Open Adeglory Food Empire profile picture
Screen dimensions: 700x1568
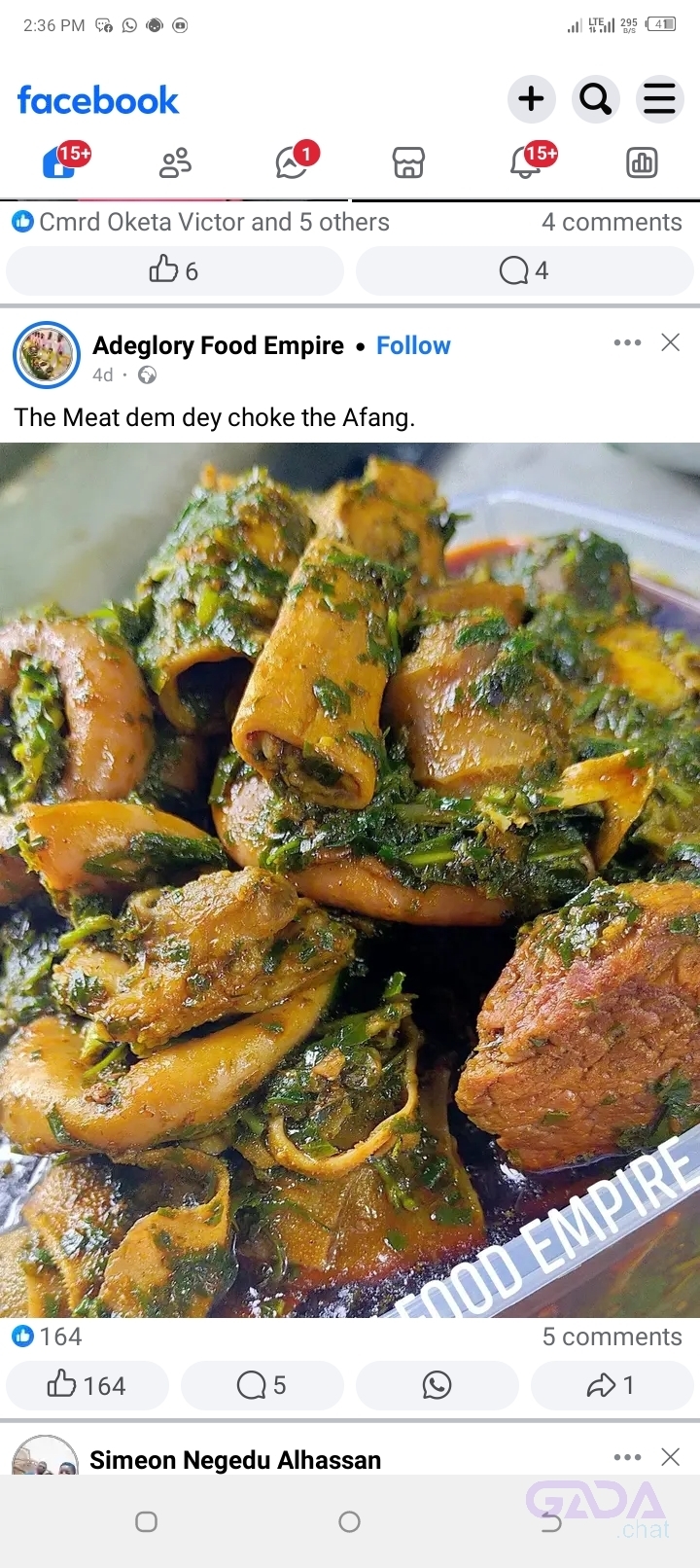46,355
